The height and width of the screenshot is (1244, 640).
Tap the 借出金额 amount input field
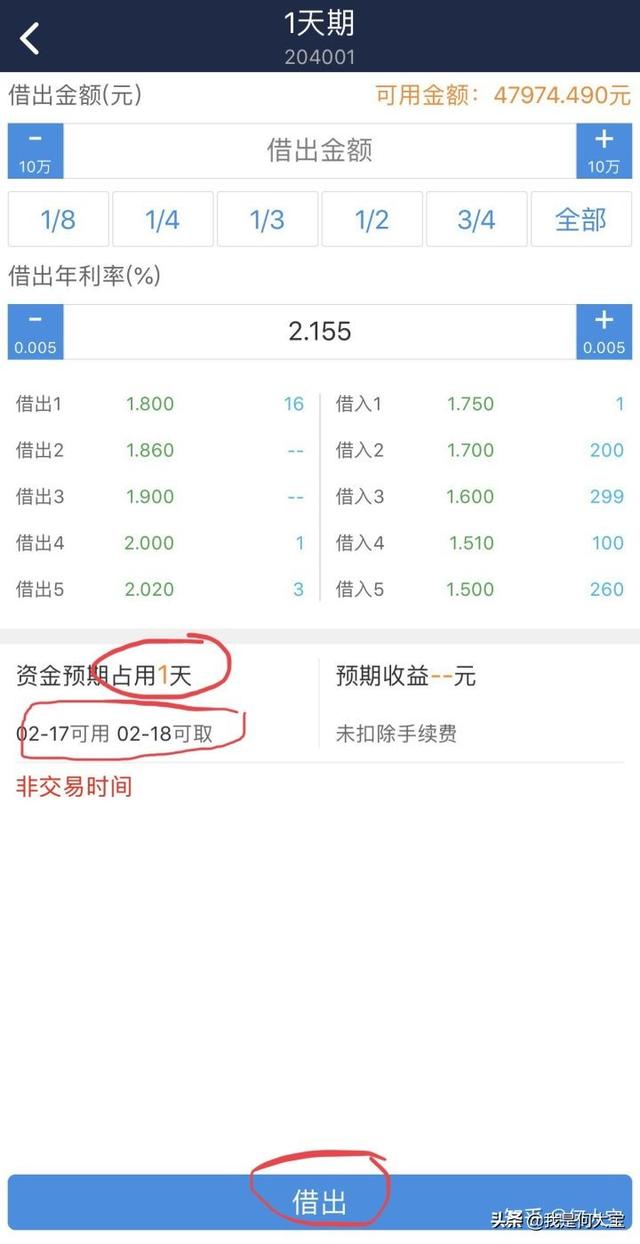320,151
